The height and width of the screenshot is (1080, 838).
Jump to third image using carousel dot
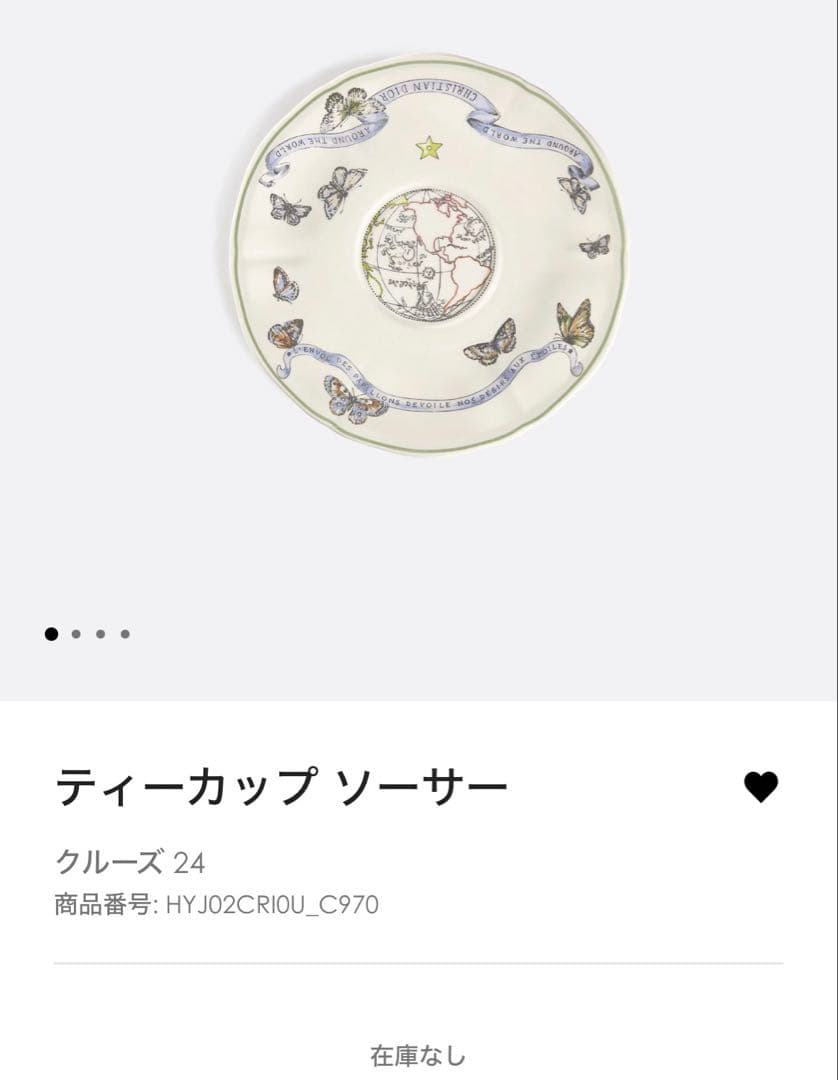(100, 633)
